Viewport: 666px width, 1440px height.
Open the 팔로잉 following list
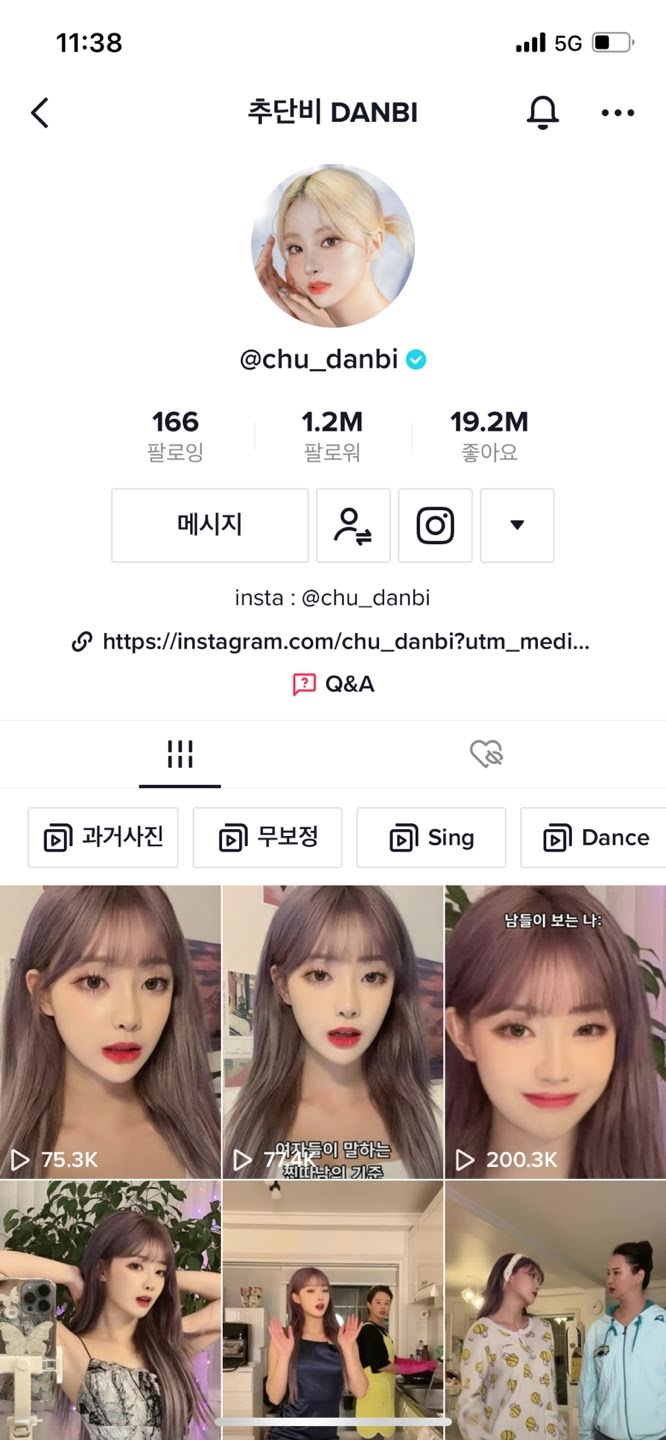175,436
